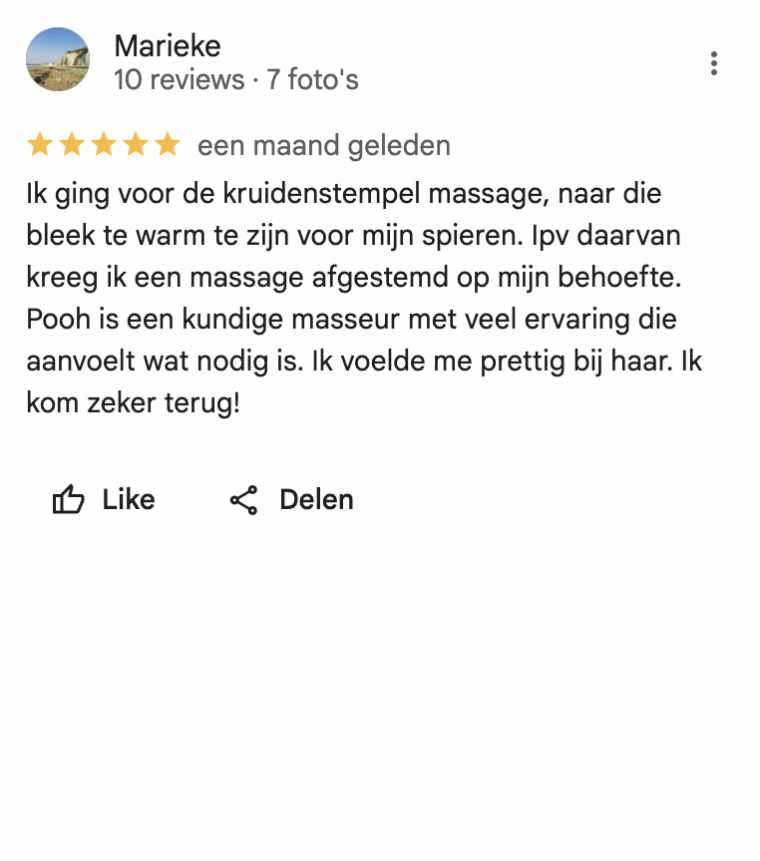
Task: Open the overflow menu on Marieke's review
Action: [713, 63]
